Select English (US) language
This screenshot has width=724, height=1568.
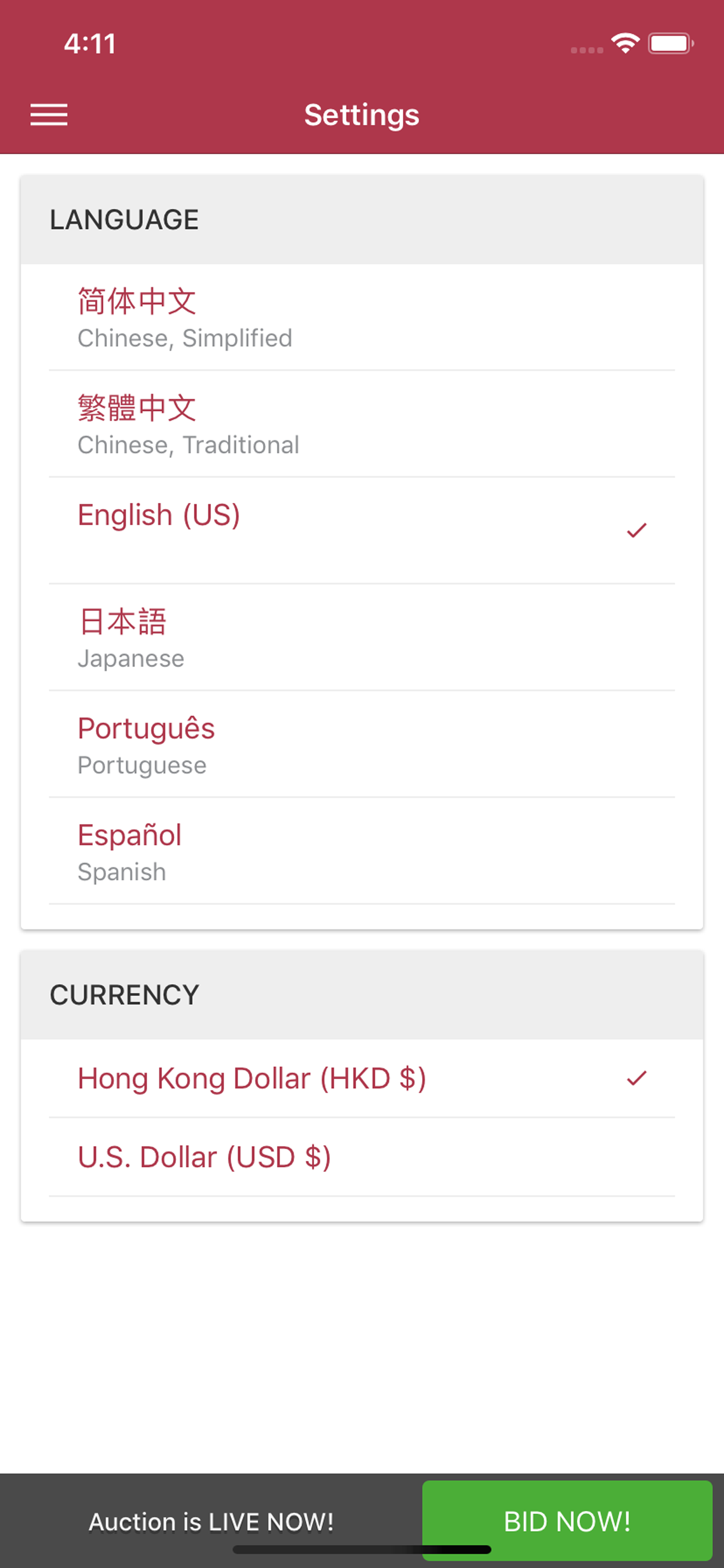point(361,531)
